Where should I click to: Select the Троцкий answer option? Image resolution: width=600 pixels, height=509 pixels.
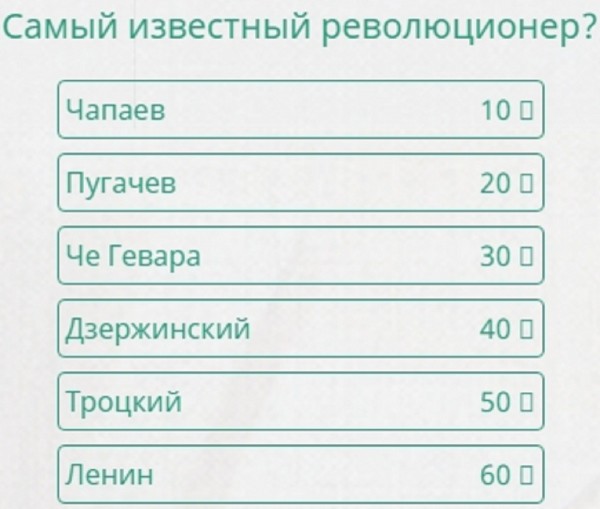point(300,402)
